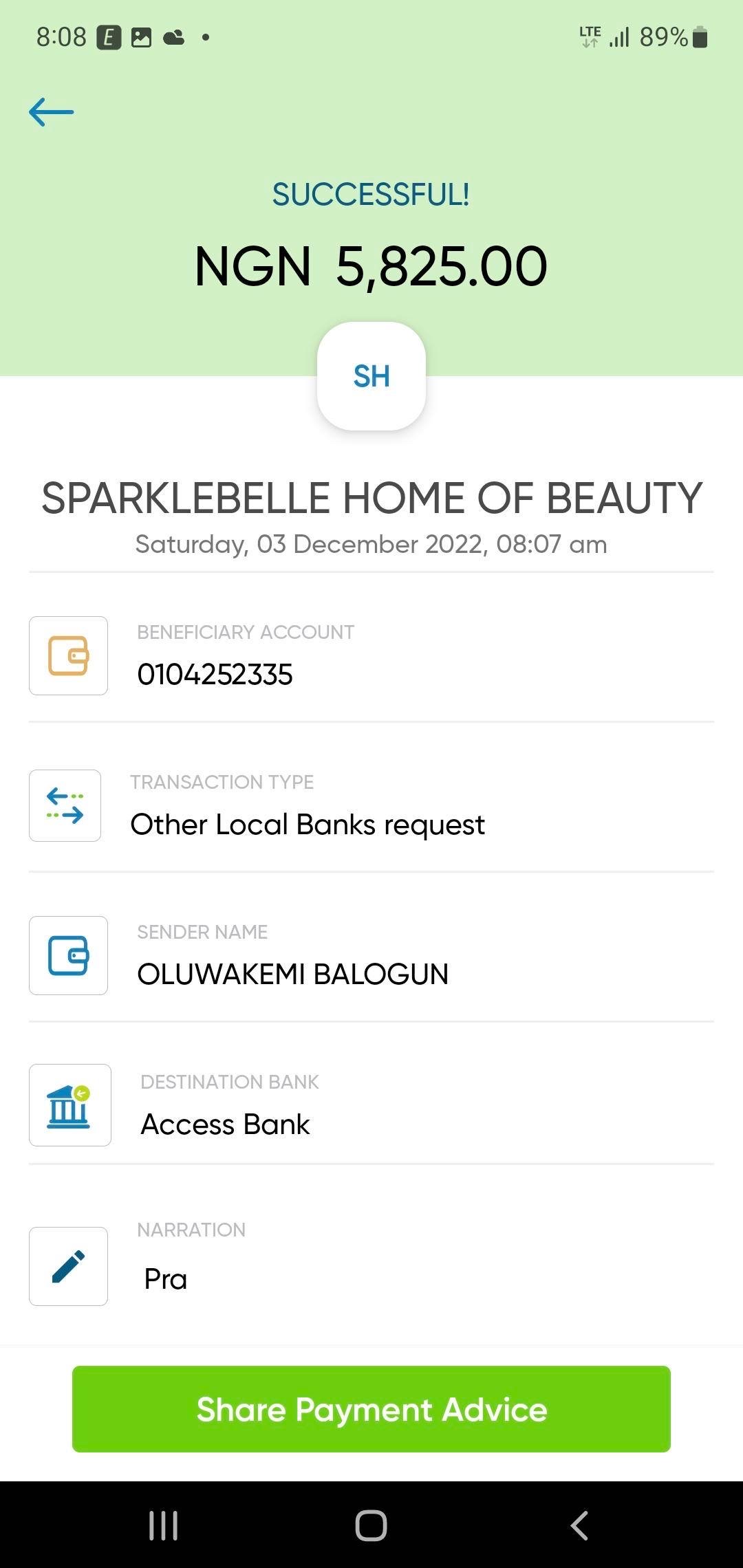Image resolution: width=743 pixels, height=1568 pixels.
Task: Tap the system back chevron
Action: [x=579, y=1525]
